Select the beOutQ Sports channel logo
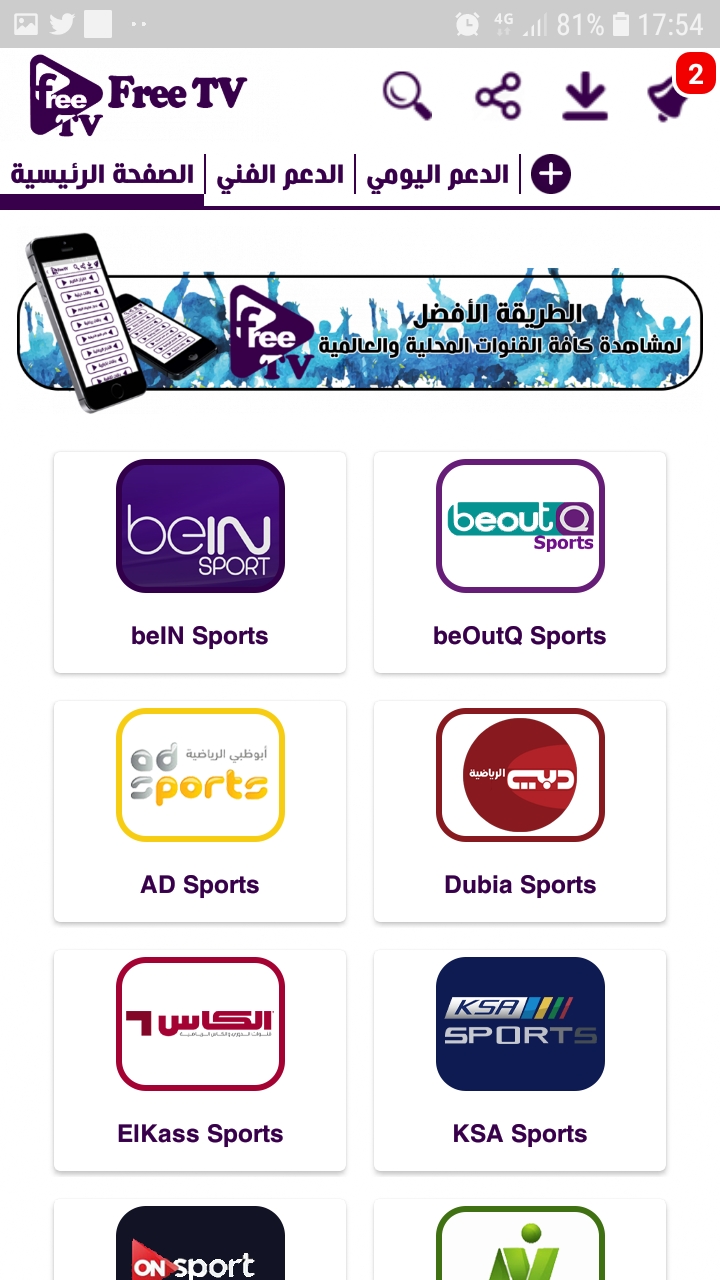 [520, 527]
